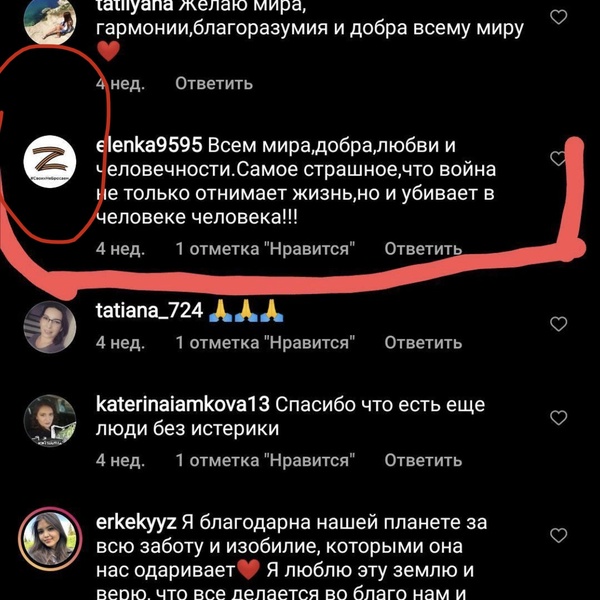Reply to katerinaiamkova13's comment

coord(422,461)
